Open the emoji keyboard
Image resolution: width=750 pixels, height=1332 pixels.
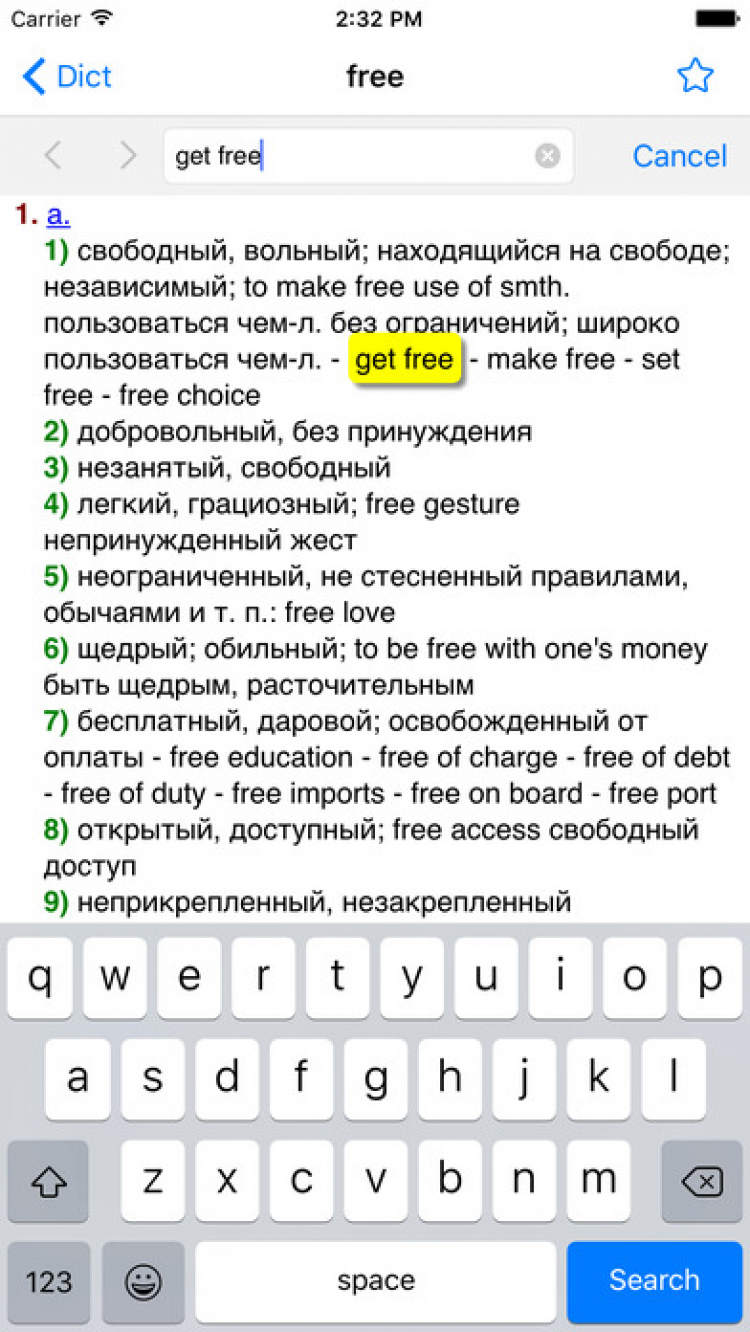(x=144, y=1281)
